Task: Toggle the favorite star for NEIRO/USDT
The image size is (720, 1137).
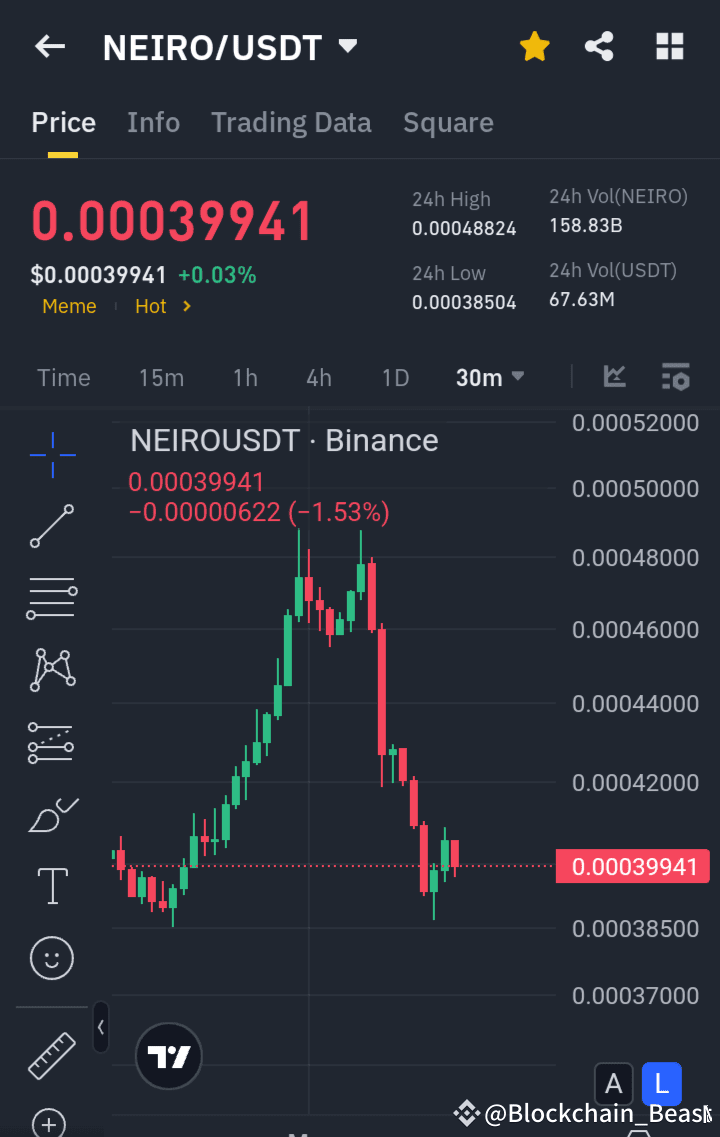Action: click(534, 46)
